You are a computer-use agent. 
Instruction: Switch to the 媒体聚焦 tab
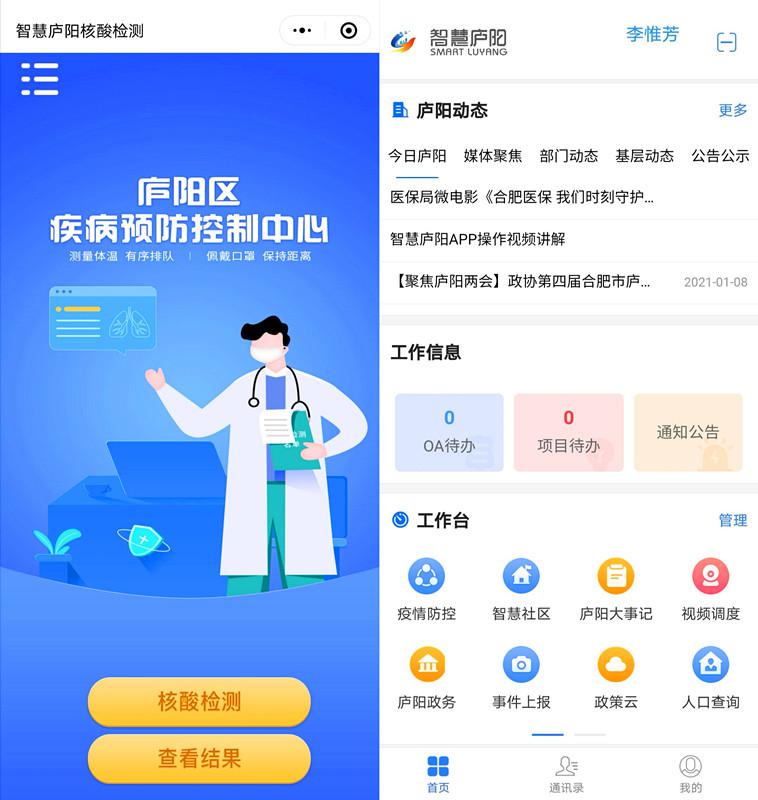(x=493, y=156)
